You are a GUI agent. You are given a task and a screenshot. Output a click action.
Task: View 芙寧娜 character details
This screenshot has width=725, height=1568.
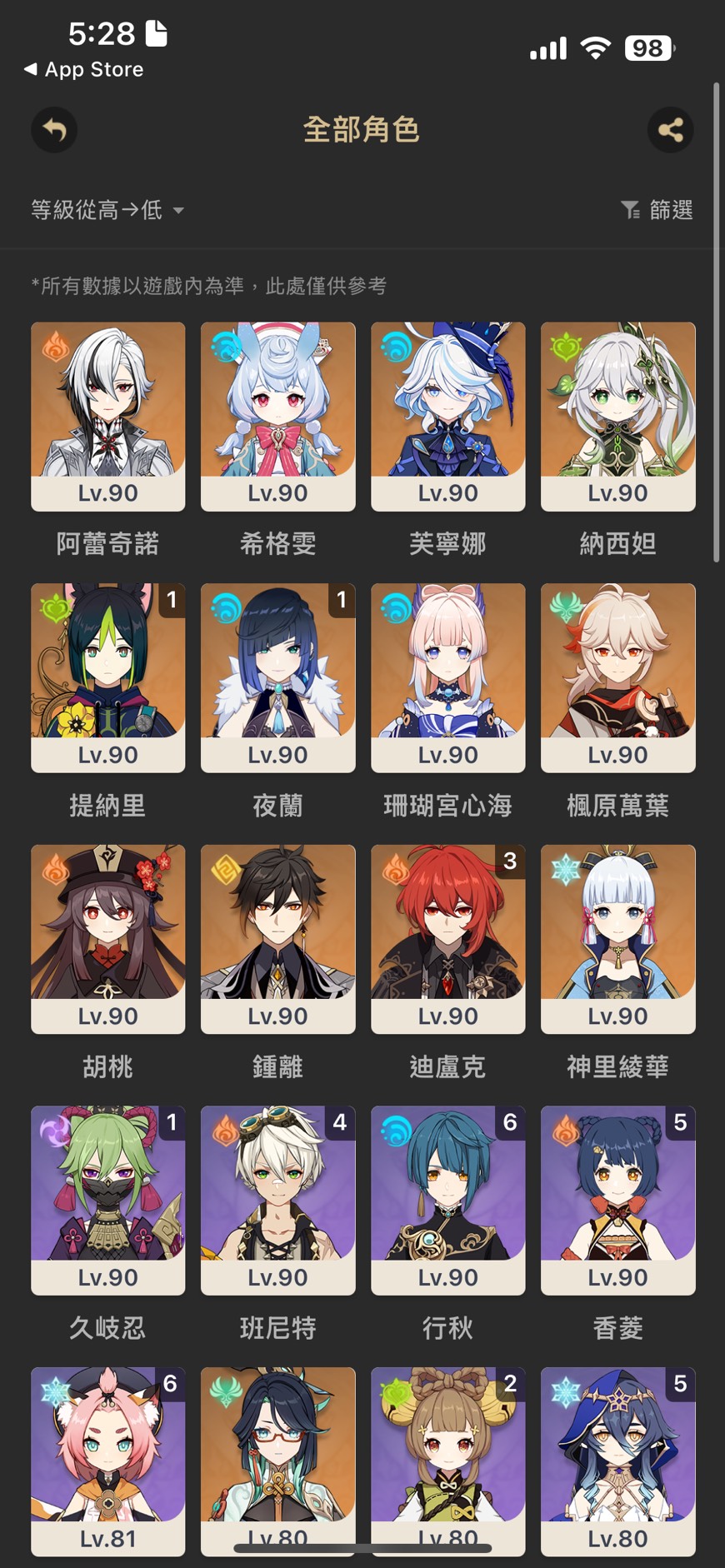pyautogui.click(x=447, y=416)
